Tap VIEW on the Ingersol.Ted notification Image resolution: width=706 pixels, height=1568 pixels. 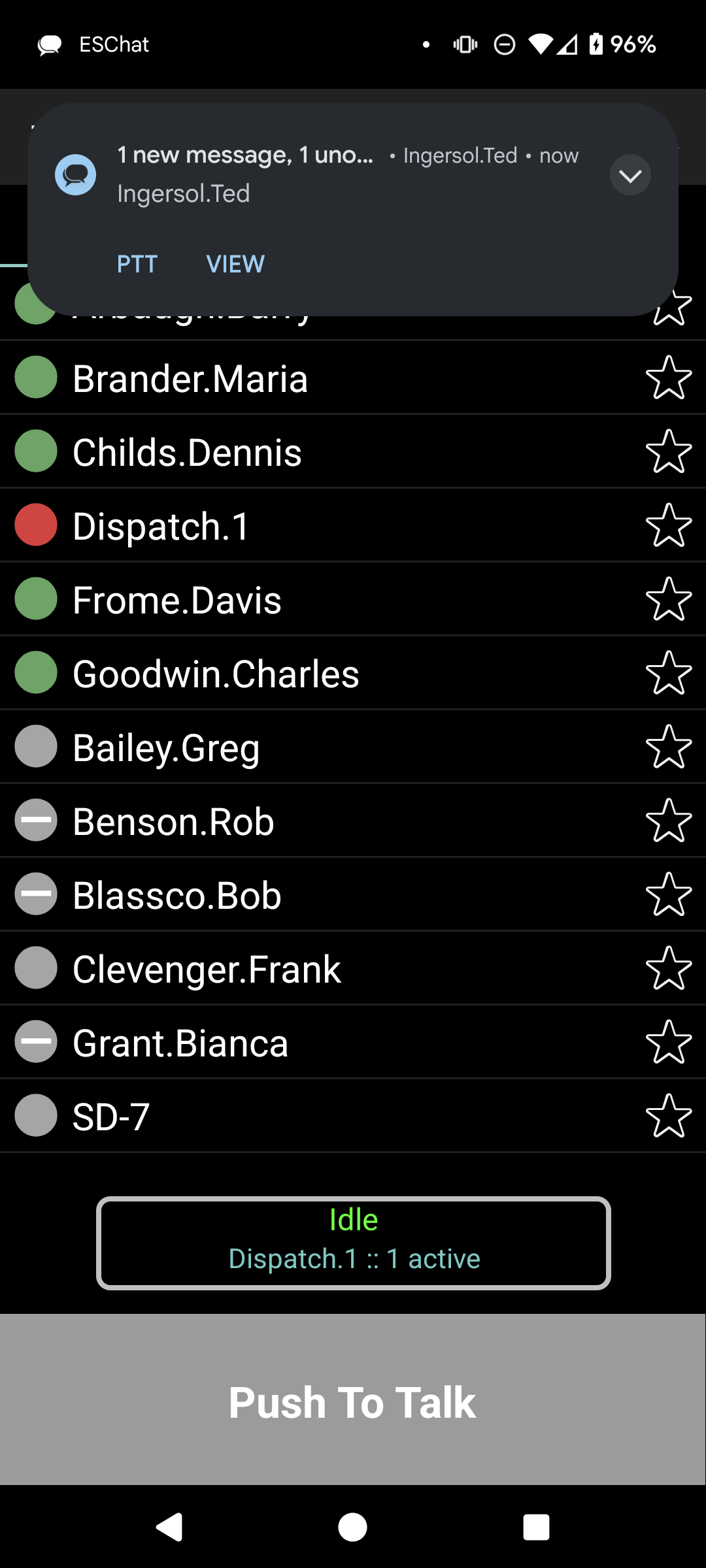(235, 264)
